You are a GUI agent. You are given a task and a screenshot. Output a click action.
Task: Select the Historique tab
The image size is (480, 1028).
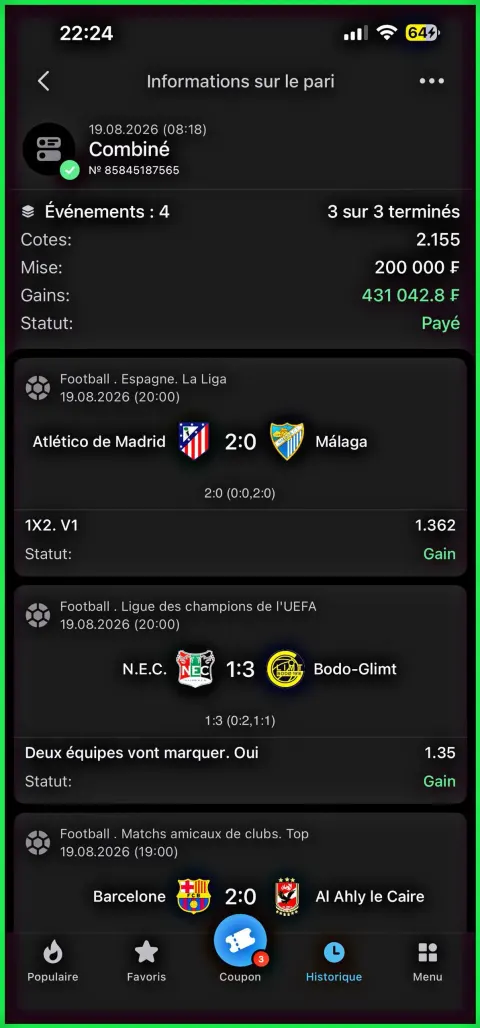[x=334, y=961]
